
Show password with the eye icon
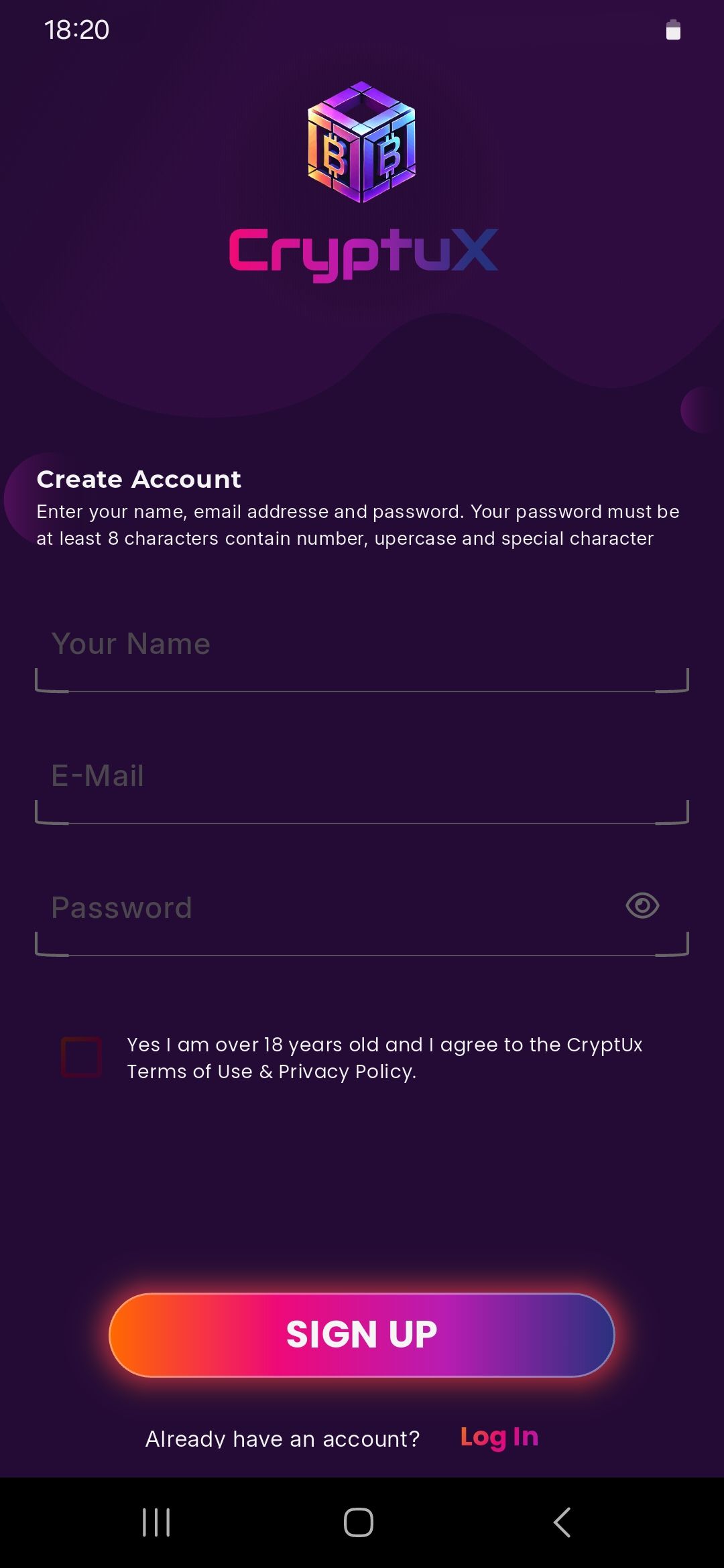[642, 906]
